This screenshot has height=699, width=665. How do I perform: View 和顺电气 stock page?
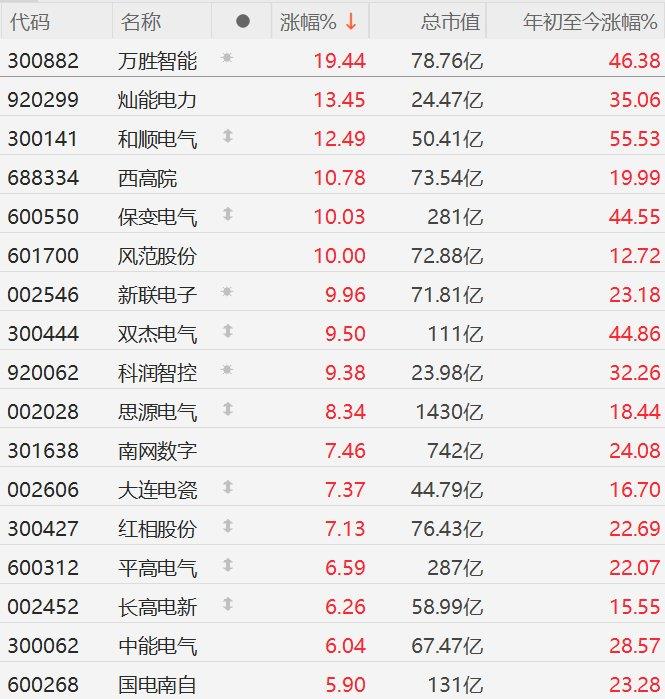click(x=157, y=139)
